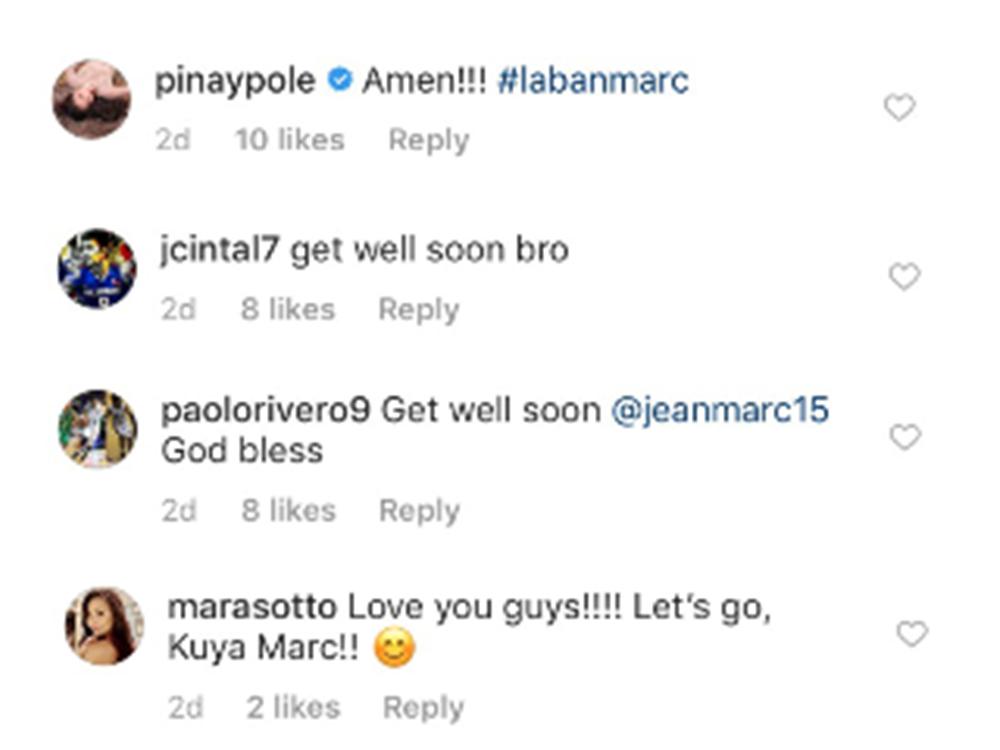Open the #labanmarc hashtag
The width and height of the screenshot is (1000, 750).
tap(592, 81)
